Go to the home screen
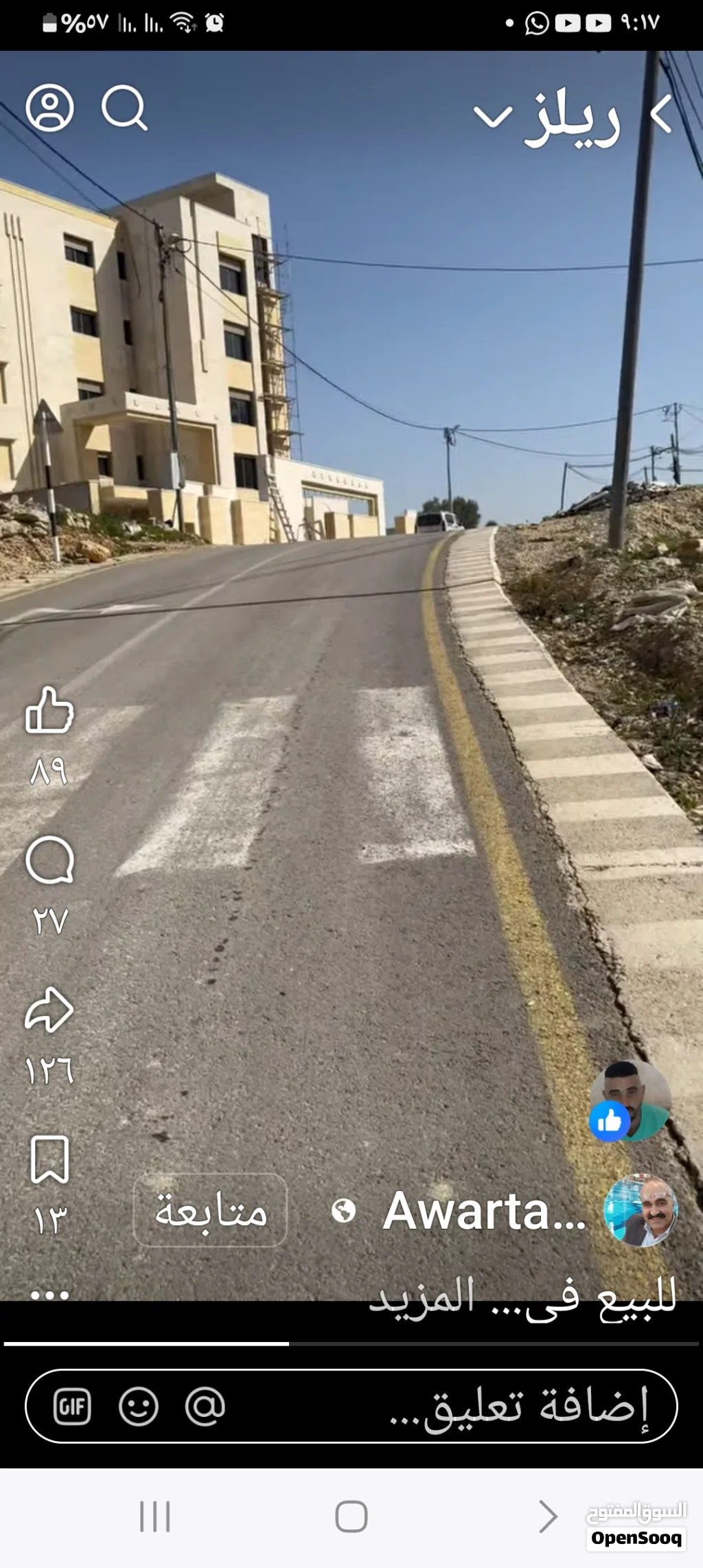 tap(351, 1516)
